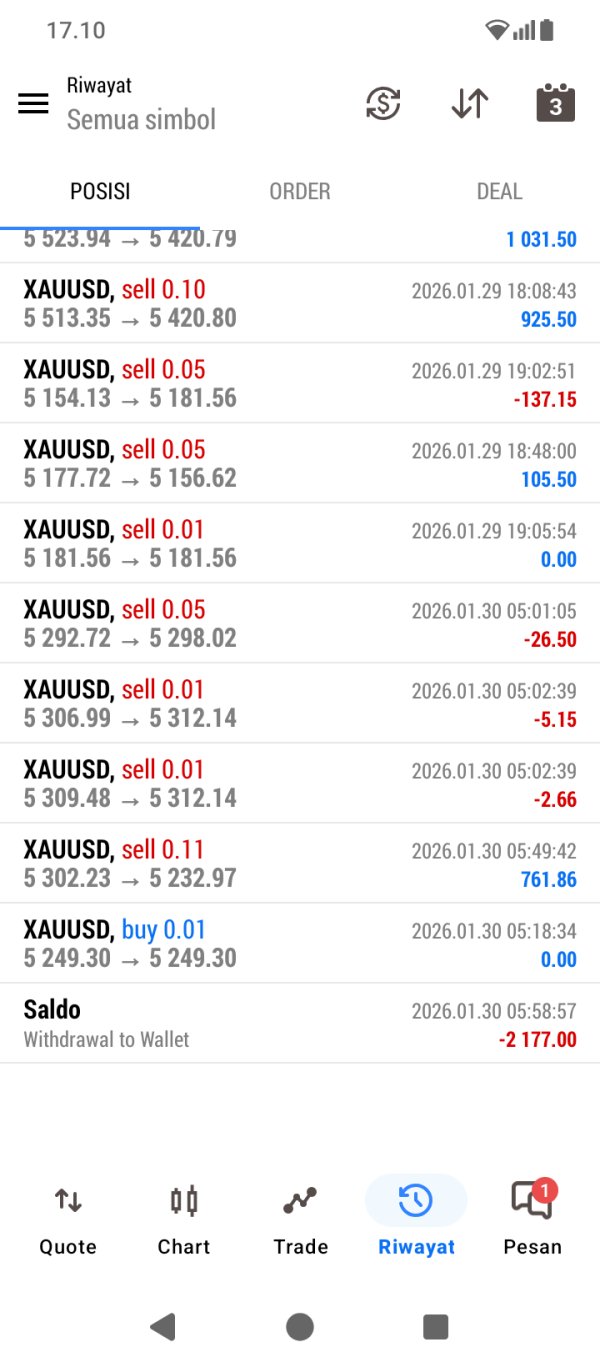Expand the sell 0.05 position losing 137.15
The height and width of the screenshot is (1367, 600).
click(300, 384)
